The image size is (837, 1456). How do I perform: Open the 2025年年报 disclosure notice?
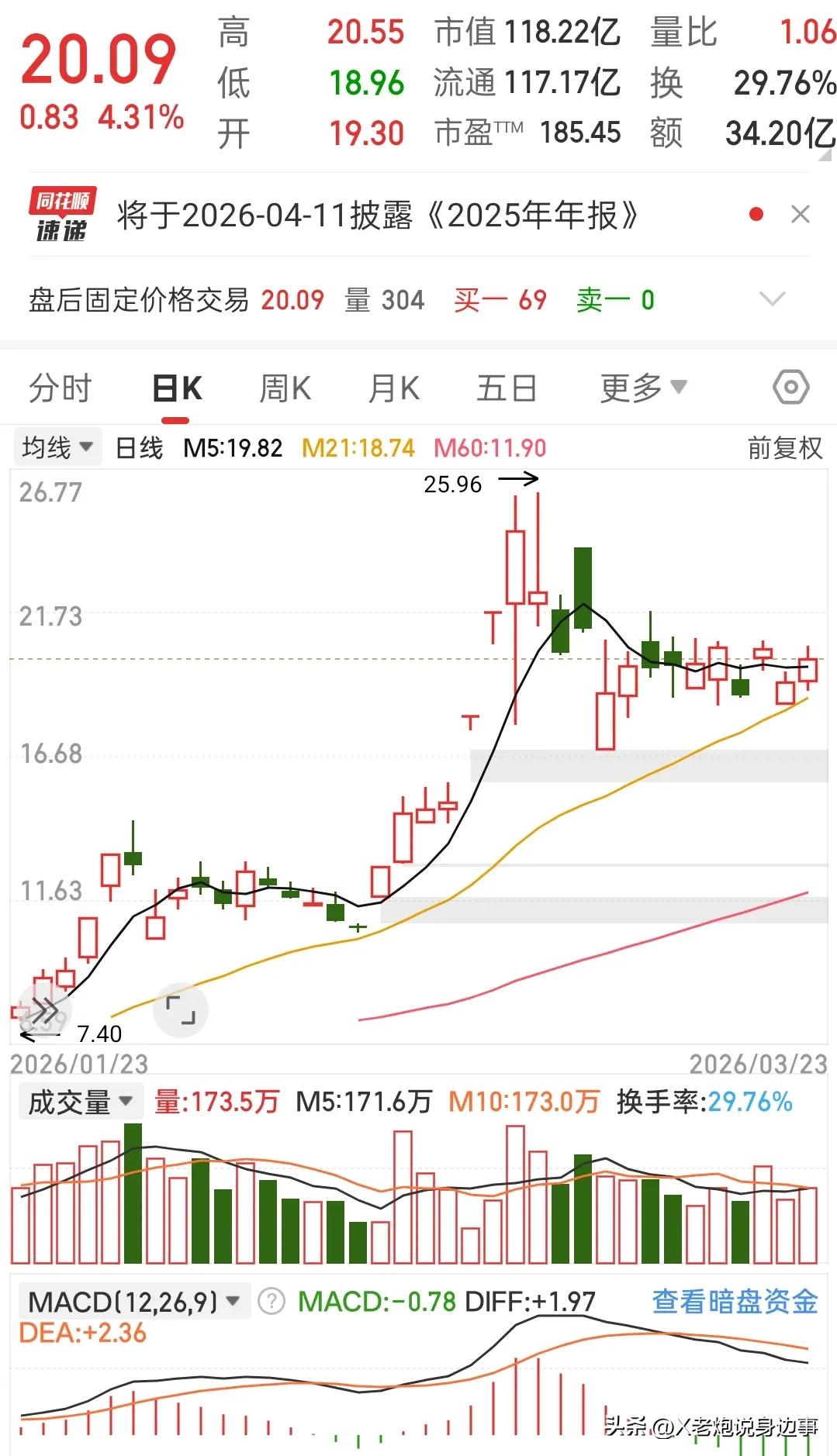(x=378, y=216)
